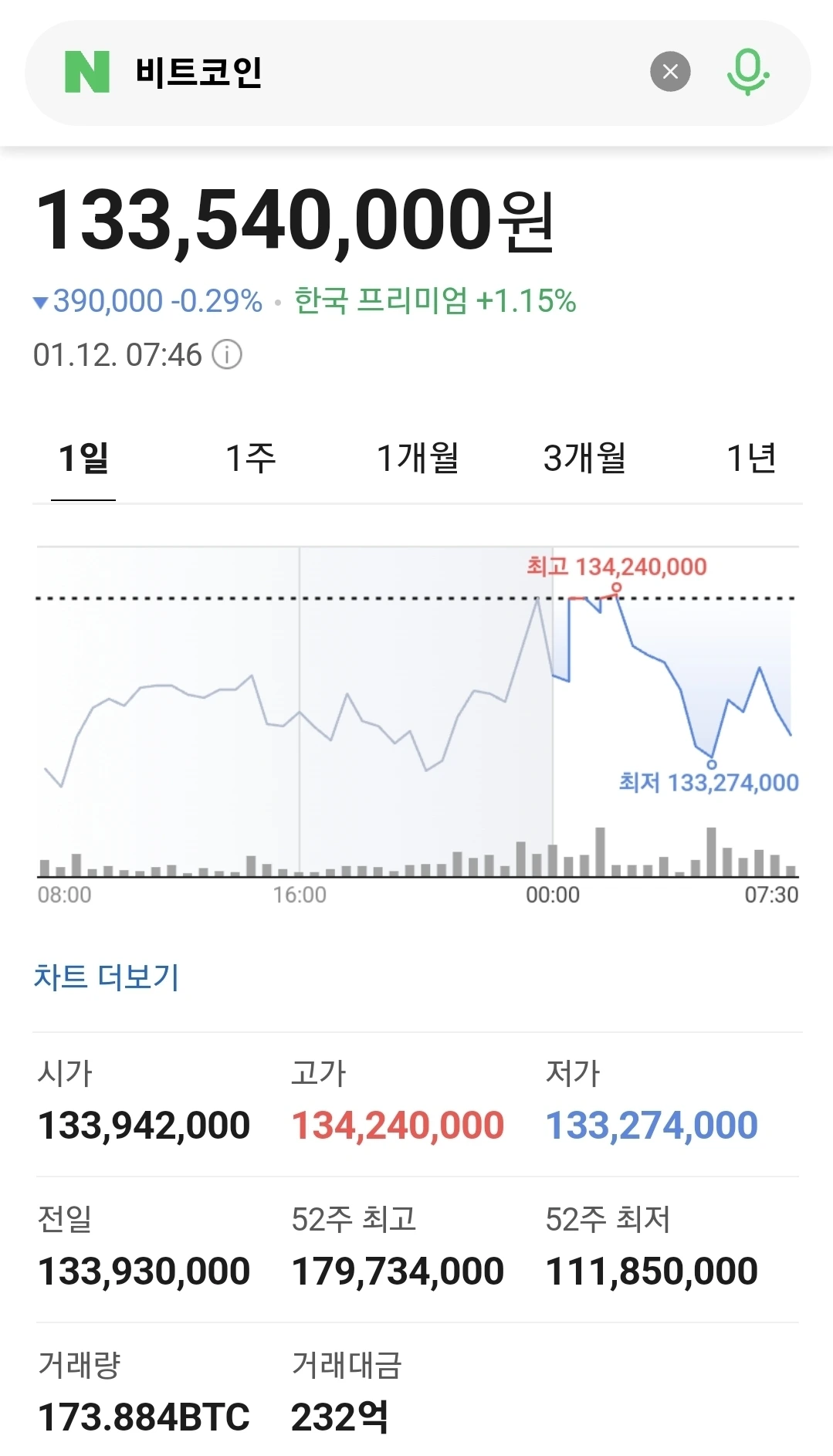Switch to the 1주 chart tab

(250, 459)
